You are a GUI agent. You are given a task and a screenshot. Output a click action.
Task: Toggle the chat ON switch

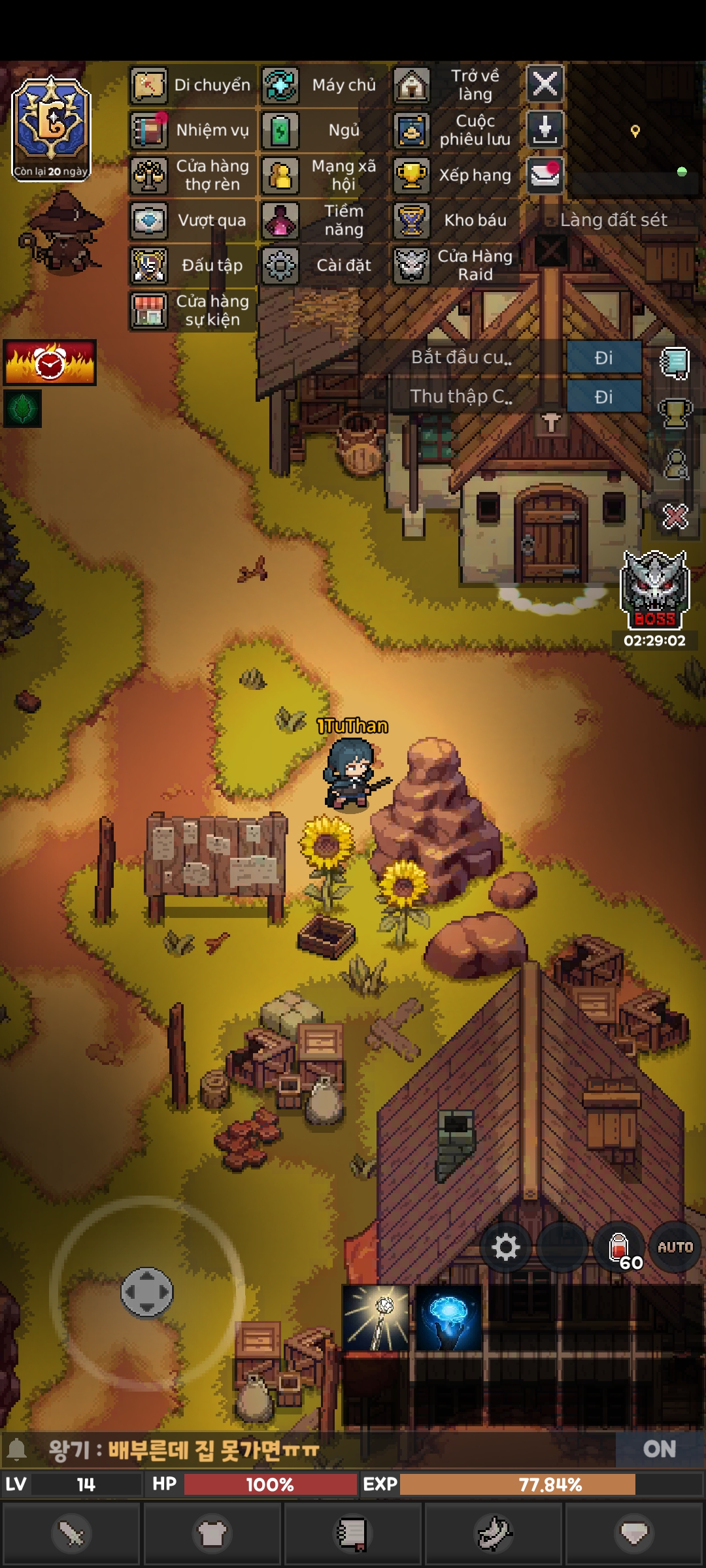(x=659, y=1449)
